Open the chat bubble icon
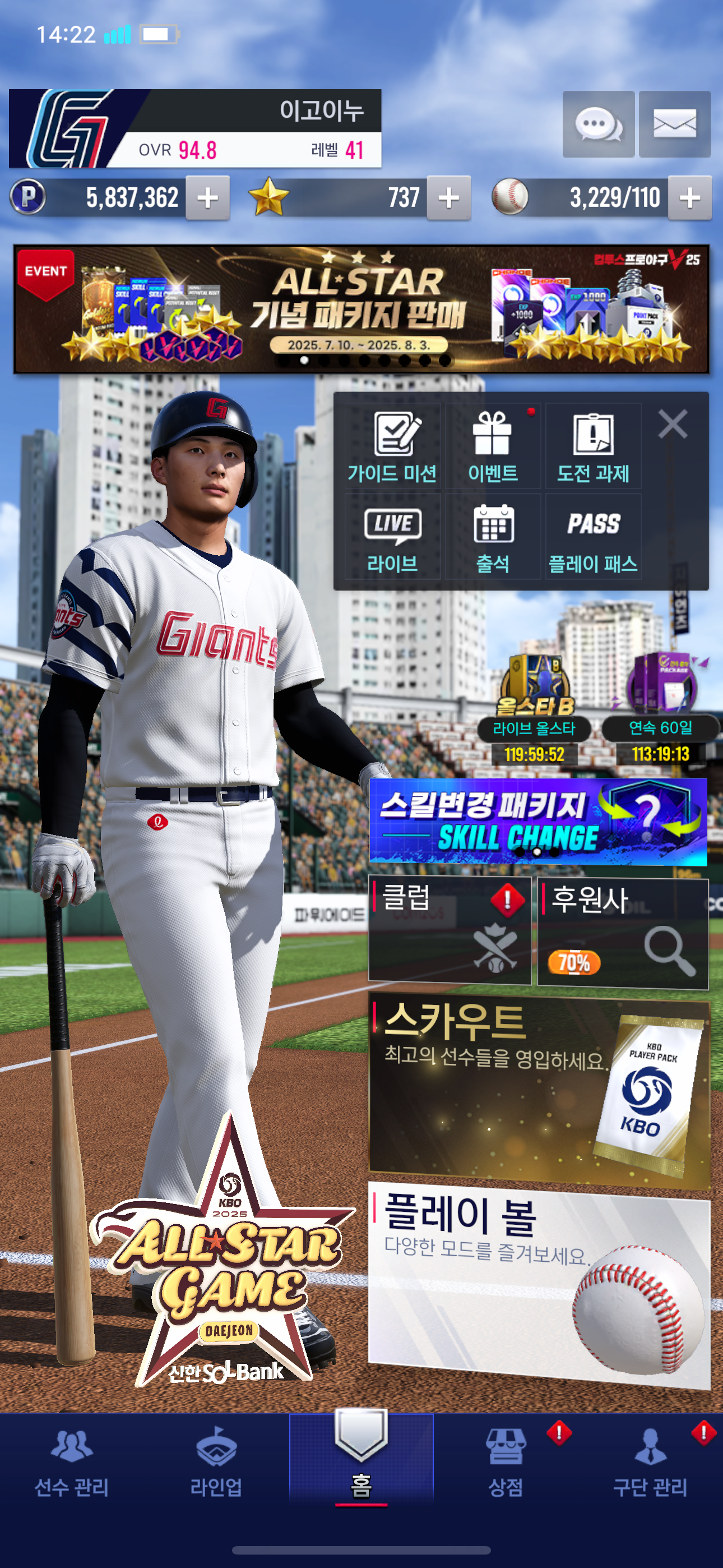The image size is (723, 1568). click(598, 125)
